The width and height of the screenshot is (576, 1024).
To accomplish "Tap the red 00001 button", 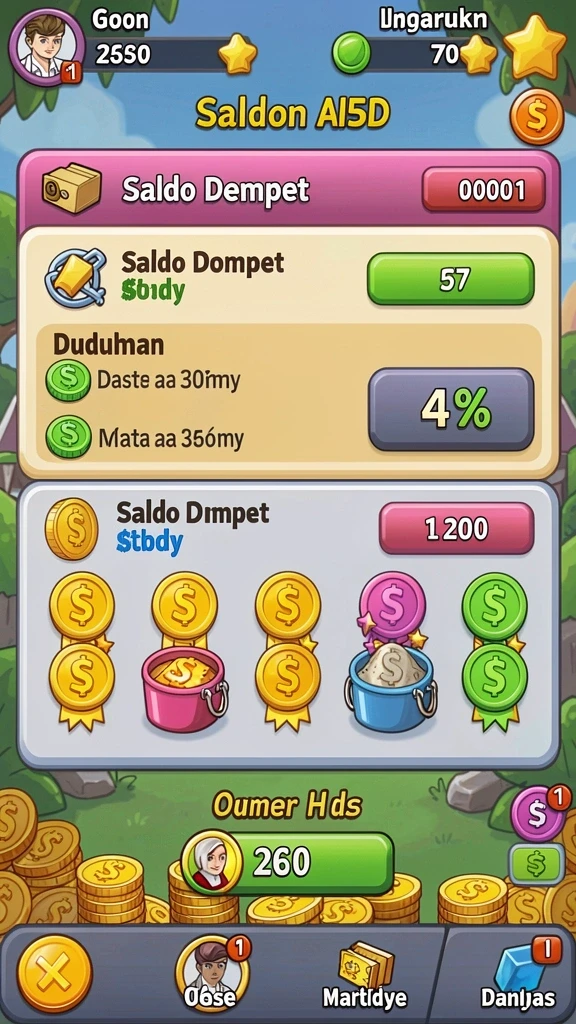I will (x=483, y=189).
